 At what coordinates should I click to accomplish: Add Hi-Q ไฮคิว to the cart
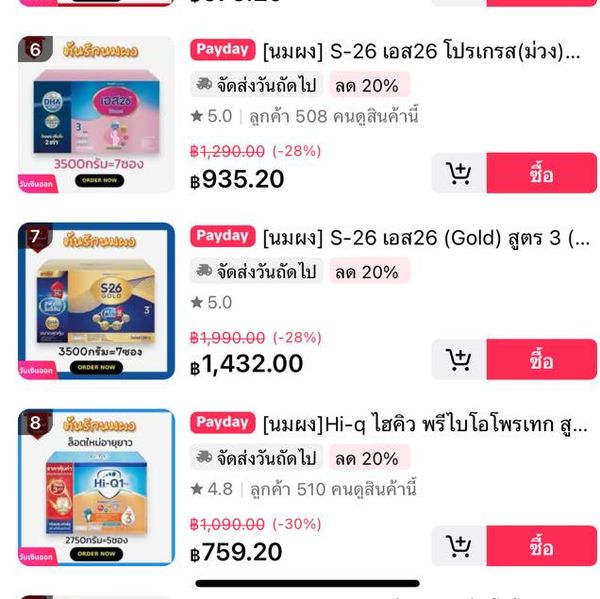pyautogui.click(x=459, y=546)
